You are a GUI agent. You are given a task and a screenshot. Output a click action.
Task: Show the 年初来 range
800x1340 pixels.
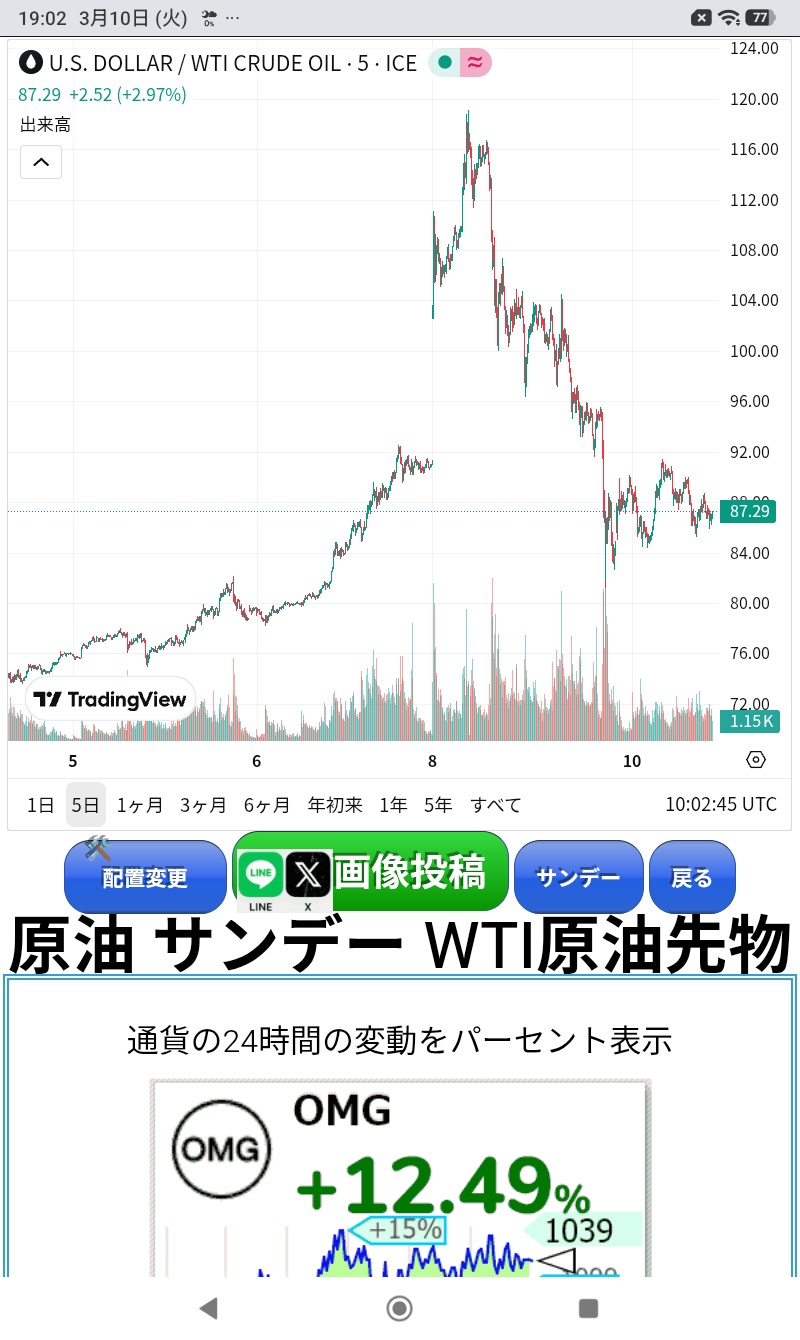coord(335,805)
